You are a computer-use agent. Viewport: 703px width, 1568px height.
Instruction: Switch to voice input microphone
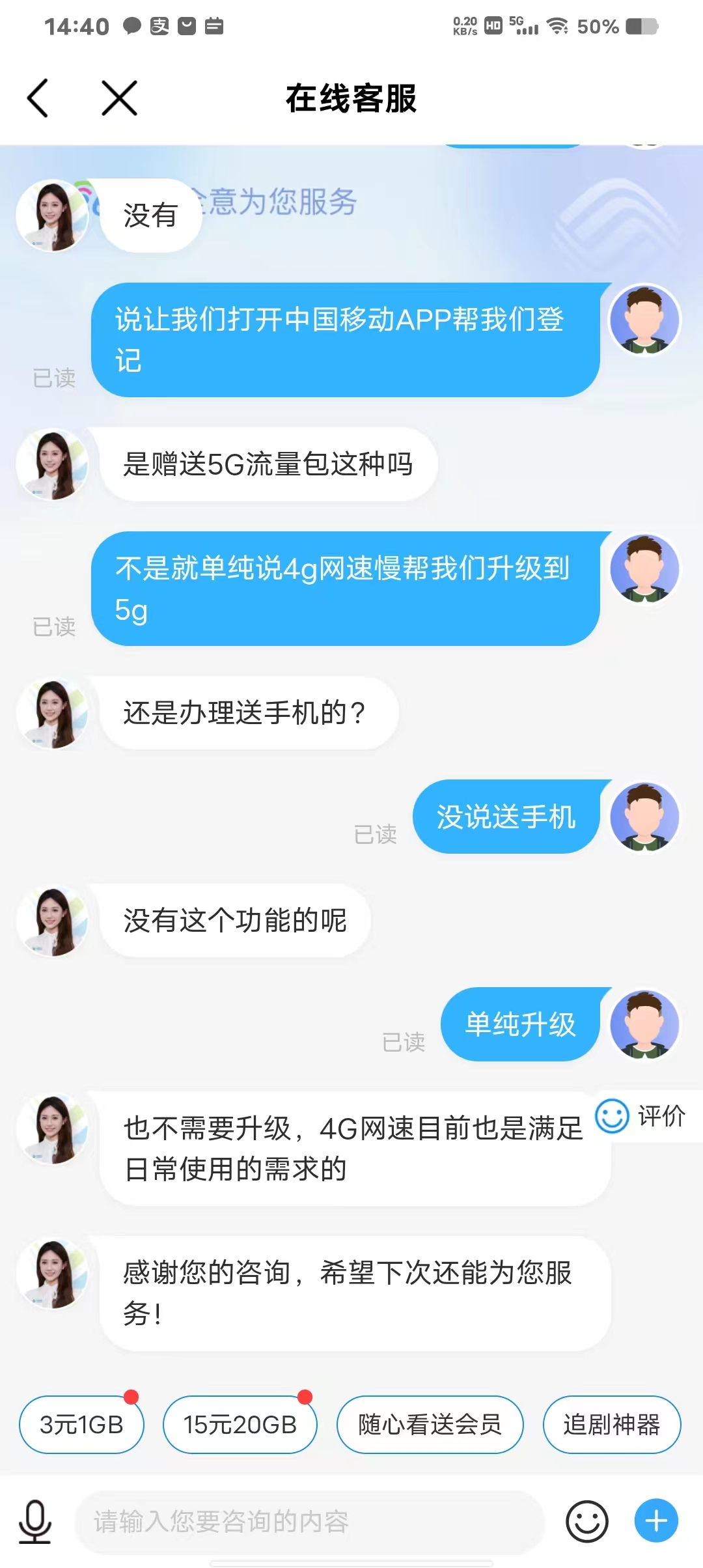(x=34, y=1521)
